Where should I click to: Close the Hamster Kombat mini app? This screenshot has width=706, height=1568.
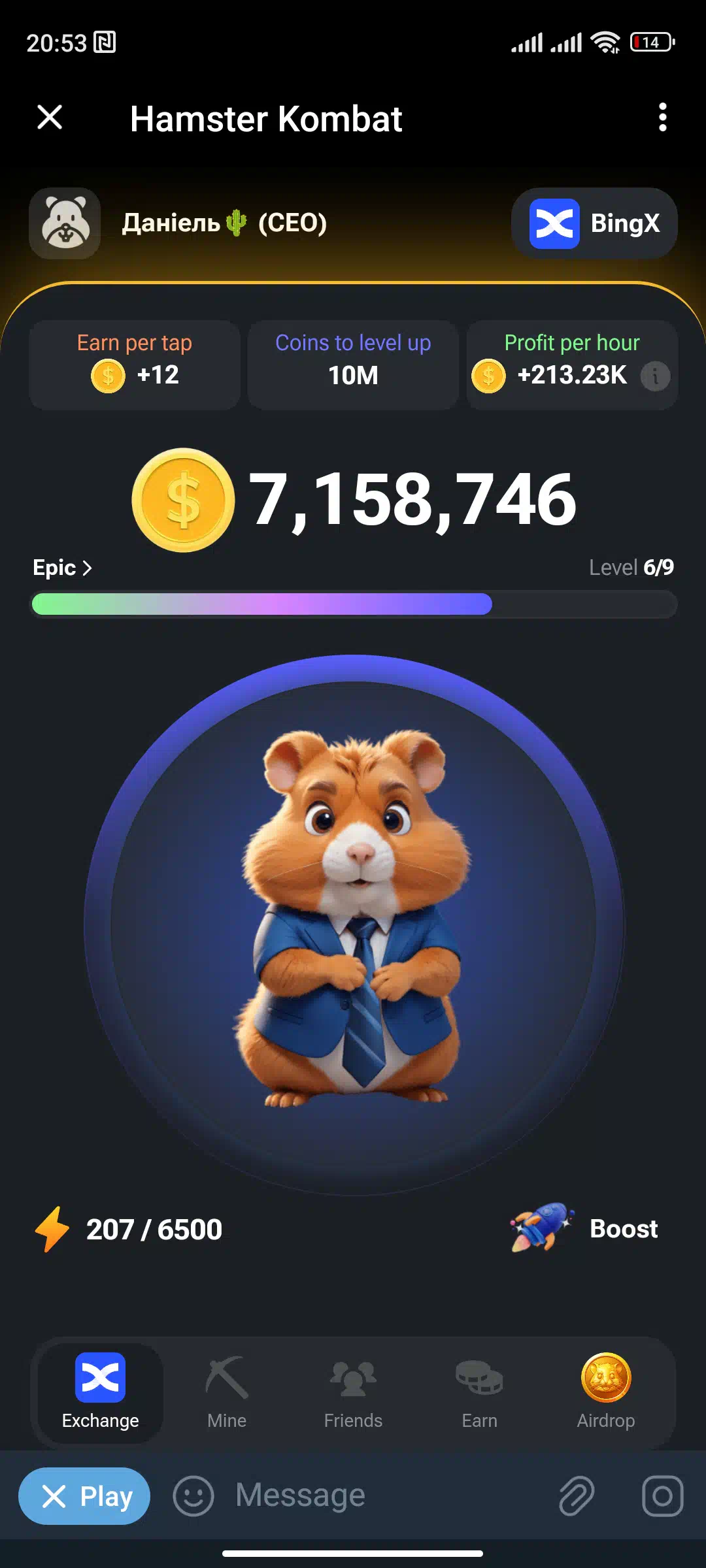tap(50, 118)
